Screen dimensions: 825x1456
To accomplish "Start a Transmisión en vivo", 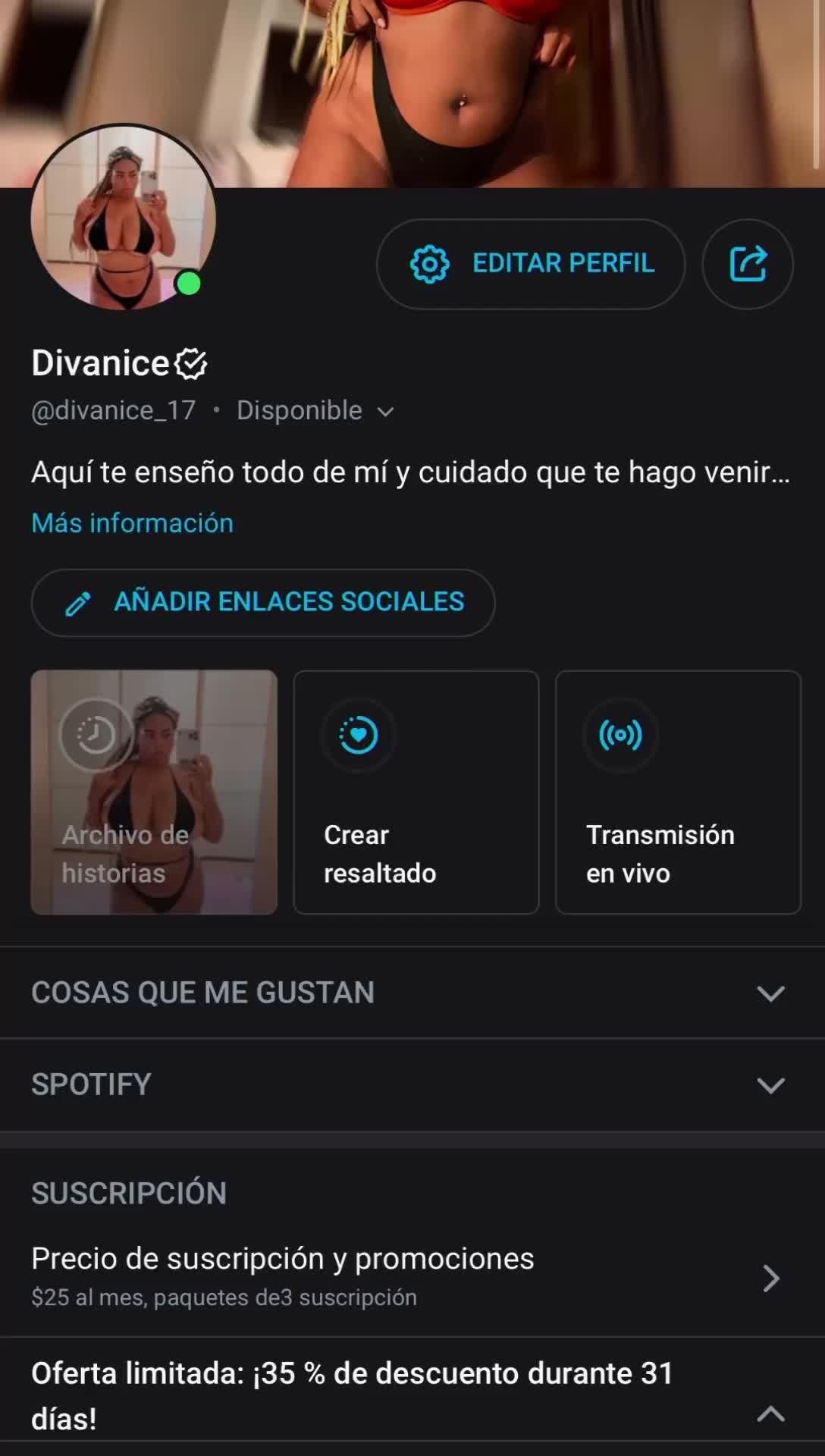I will tap(678, 792).
